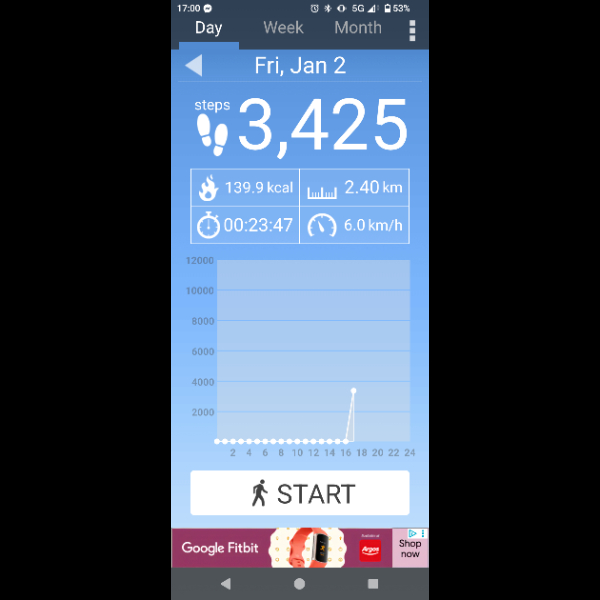Switch to the Month tab
Image resolution: width=600 pixels, height=600 pixels.
pyautogui.click(x=358, y=28)
